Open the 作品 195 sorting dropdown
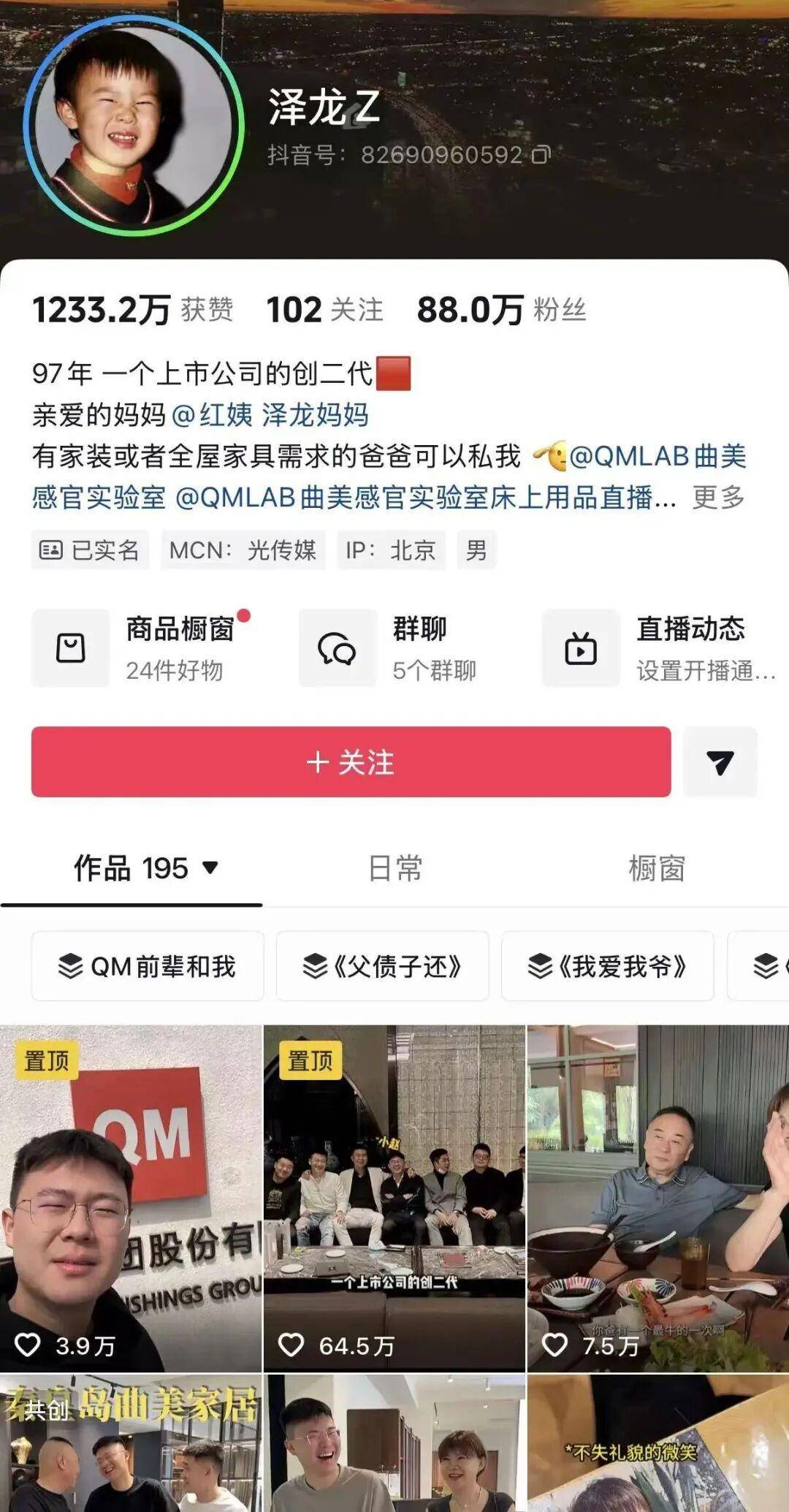The image size is (789, 1512). click(146, 868)
